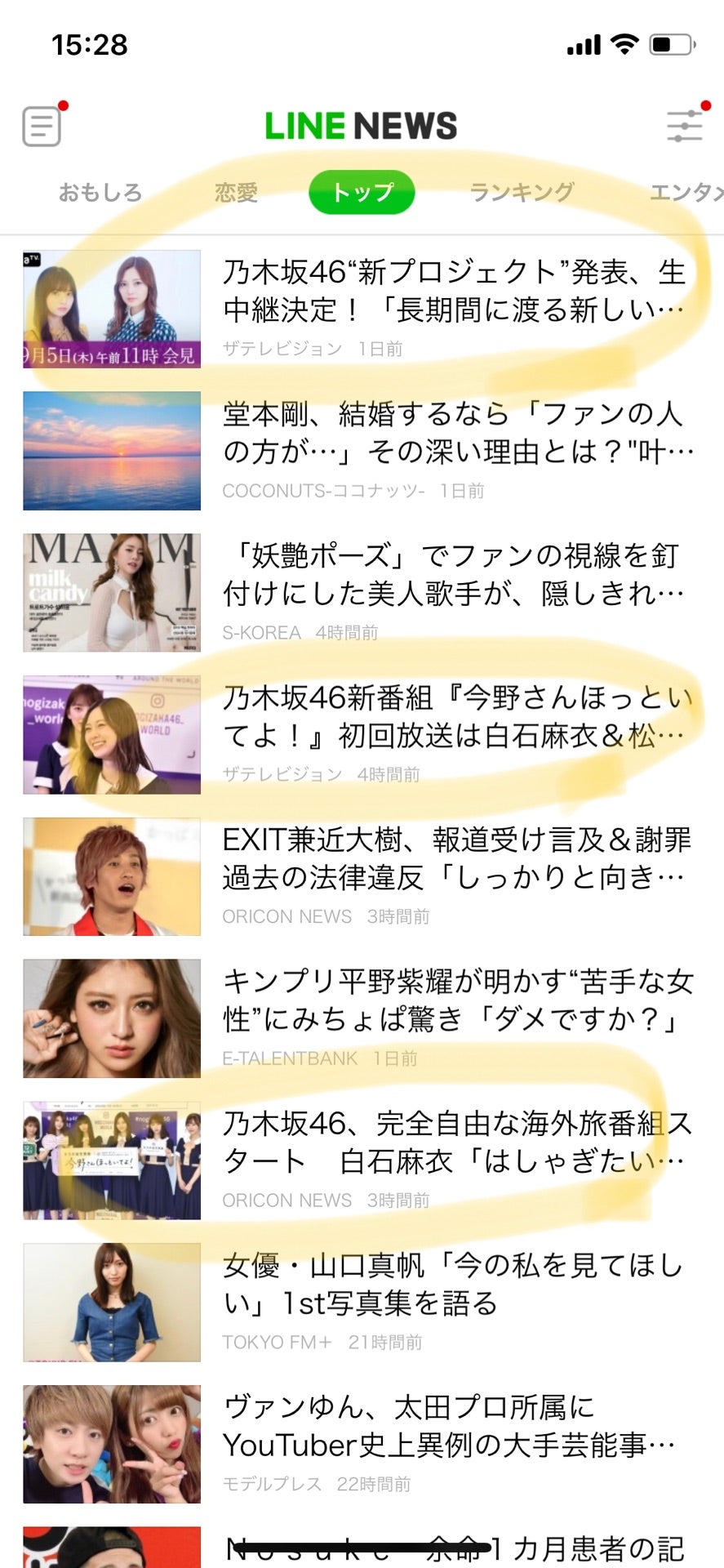Tap the ヴァンゆん article thumbnail
The image size is (724, 1568).
pyautogui.click(x=111, y=1445)
